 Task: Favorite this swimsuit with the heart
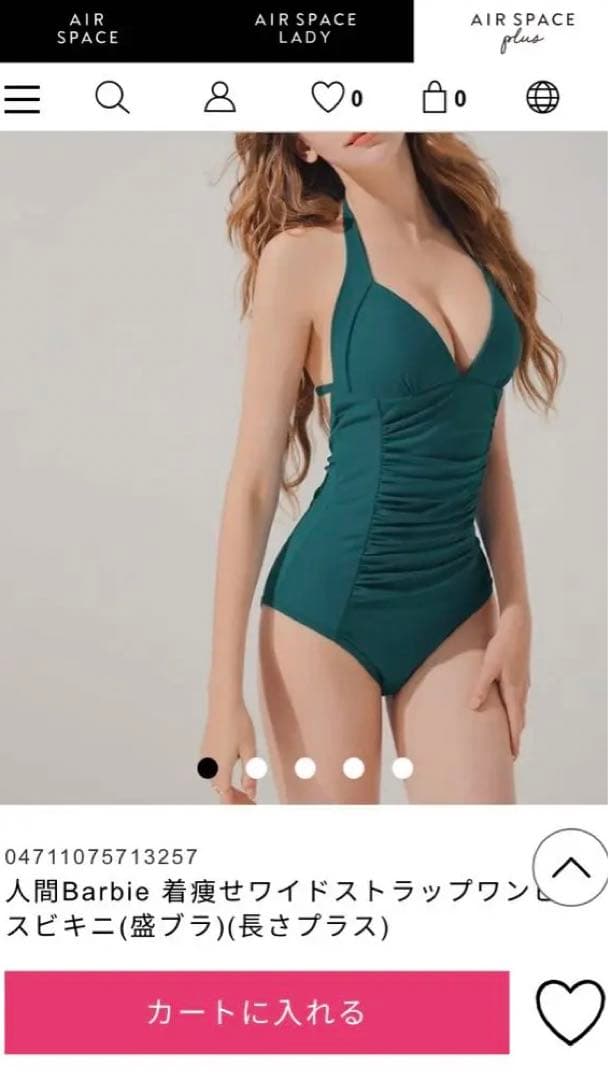coord(570,1012)
